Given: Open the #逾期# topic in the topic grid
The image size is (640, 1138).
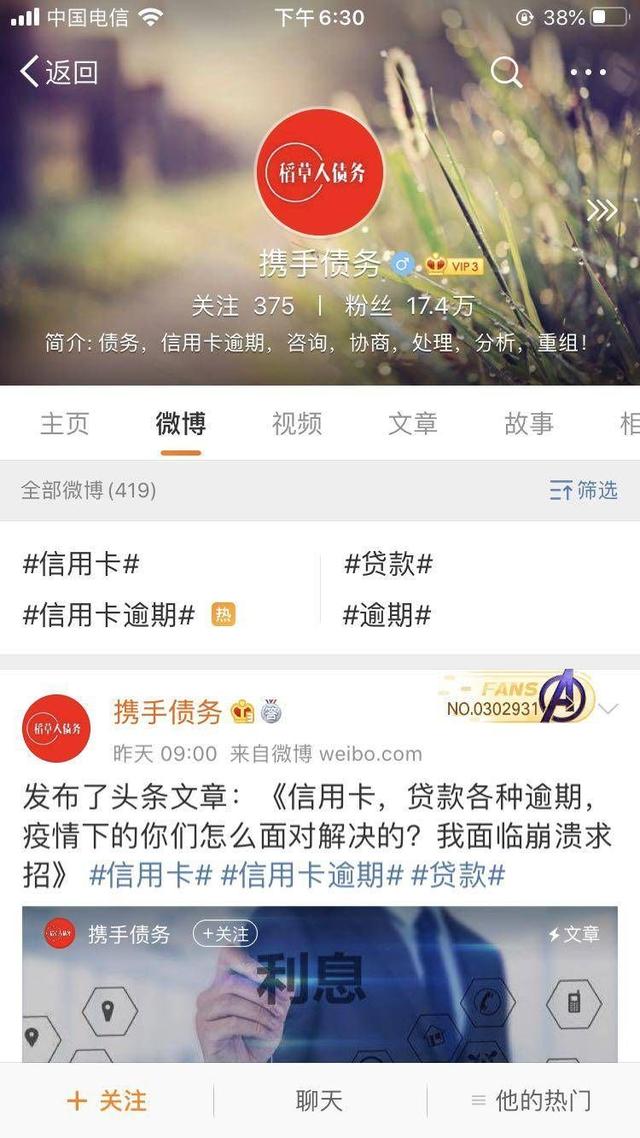Looking at the screenshot, I should [x=387, y=615].
